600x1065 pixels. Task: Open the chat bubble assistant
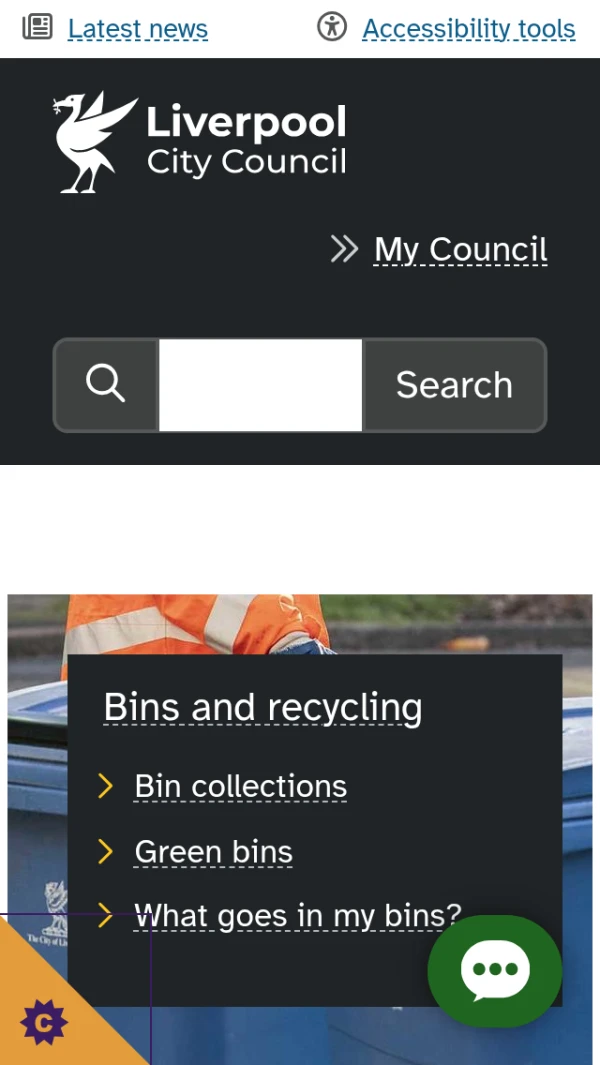[x=495, y=969]
